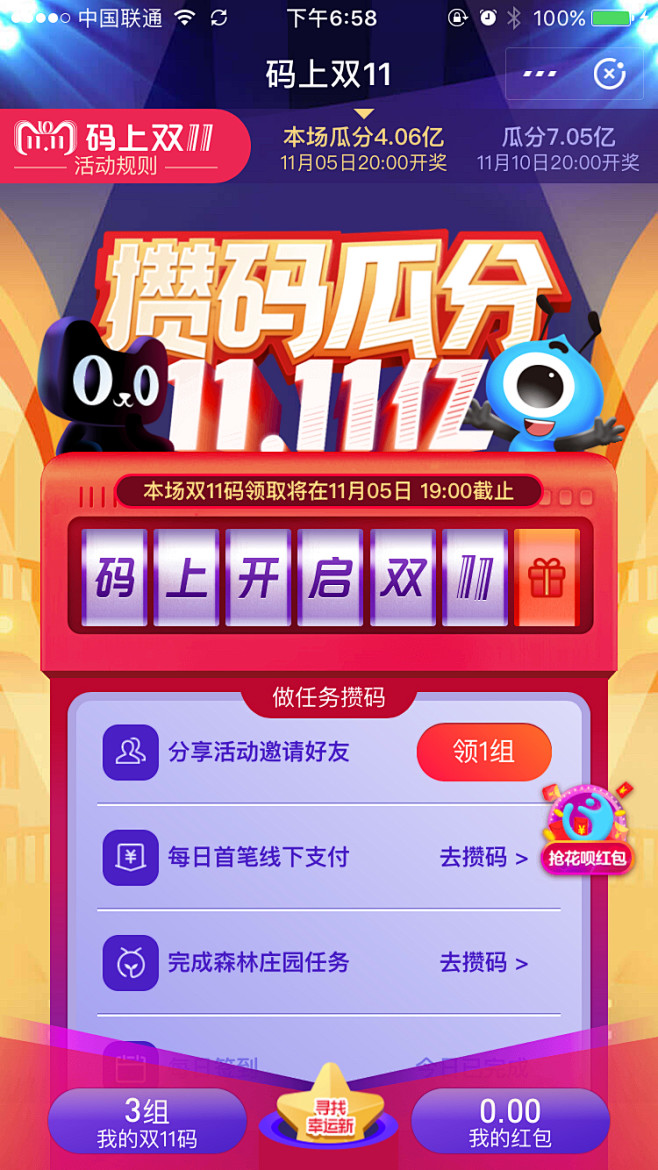Image resolution: width=658 pixels, height=1170 pixels.
Task: Switch to the 瓜分7.05亿 session tab
Action: [557, 148]
